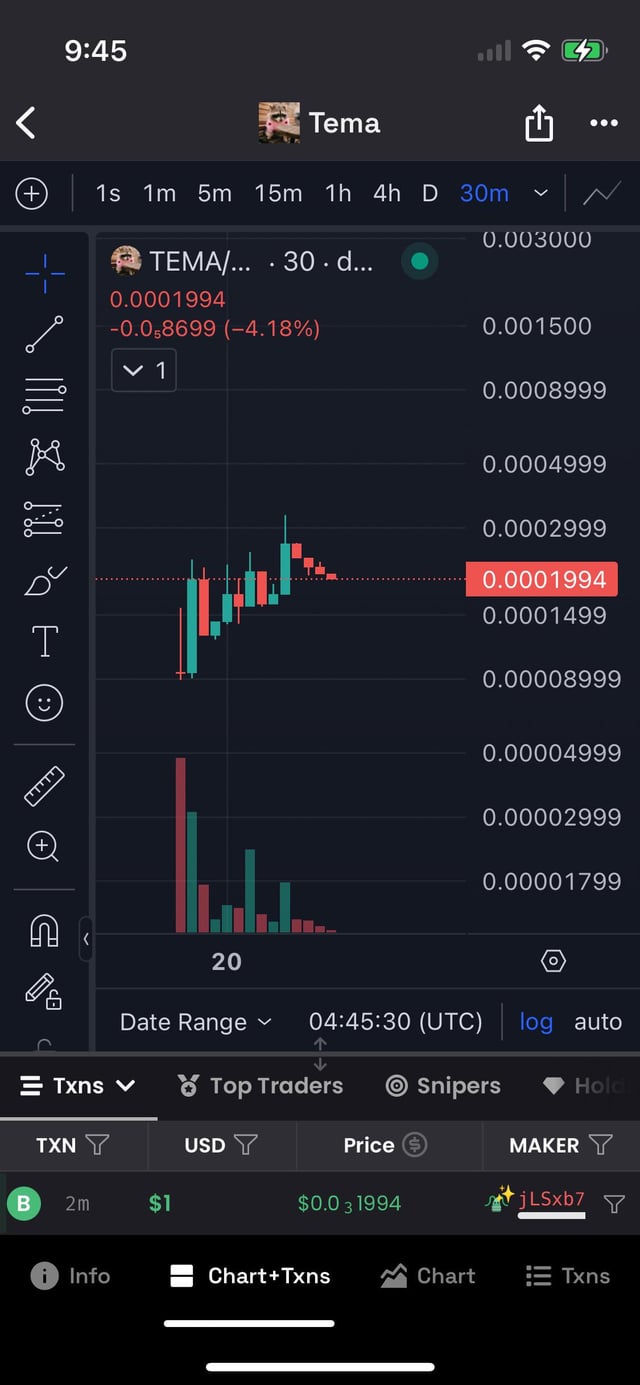Activate the zoom-in magnifier tool
Viewport: 640px width, 1385px height.
click(43, 847)
